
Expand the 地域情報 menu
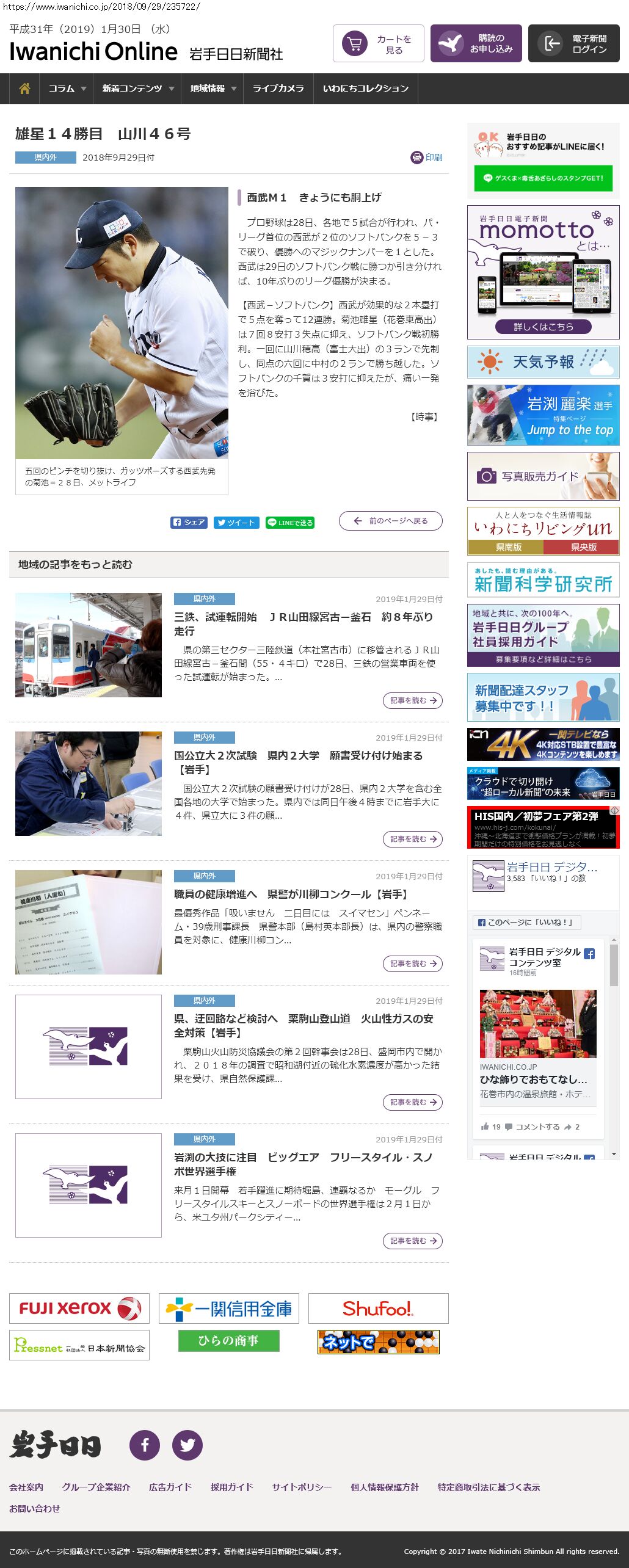pos(213,89)
